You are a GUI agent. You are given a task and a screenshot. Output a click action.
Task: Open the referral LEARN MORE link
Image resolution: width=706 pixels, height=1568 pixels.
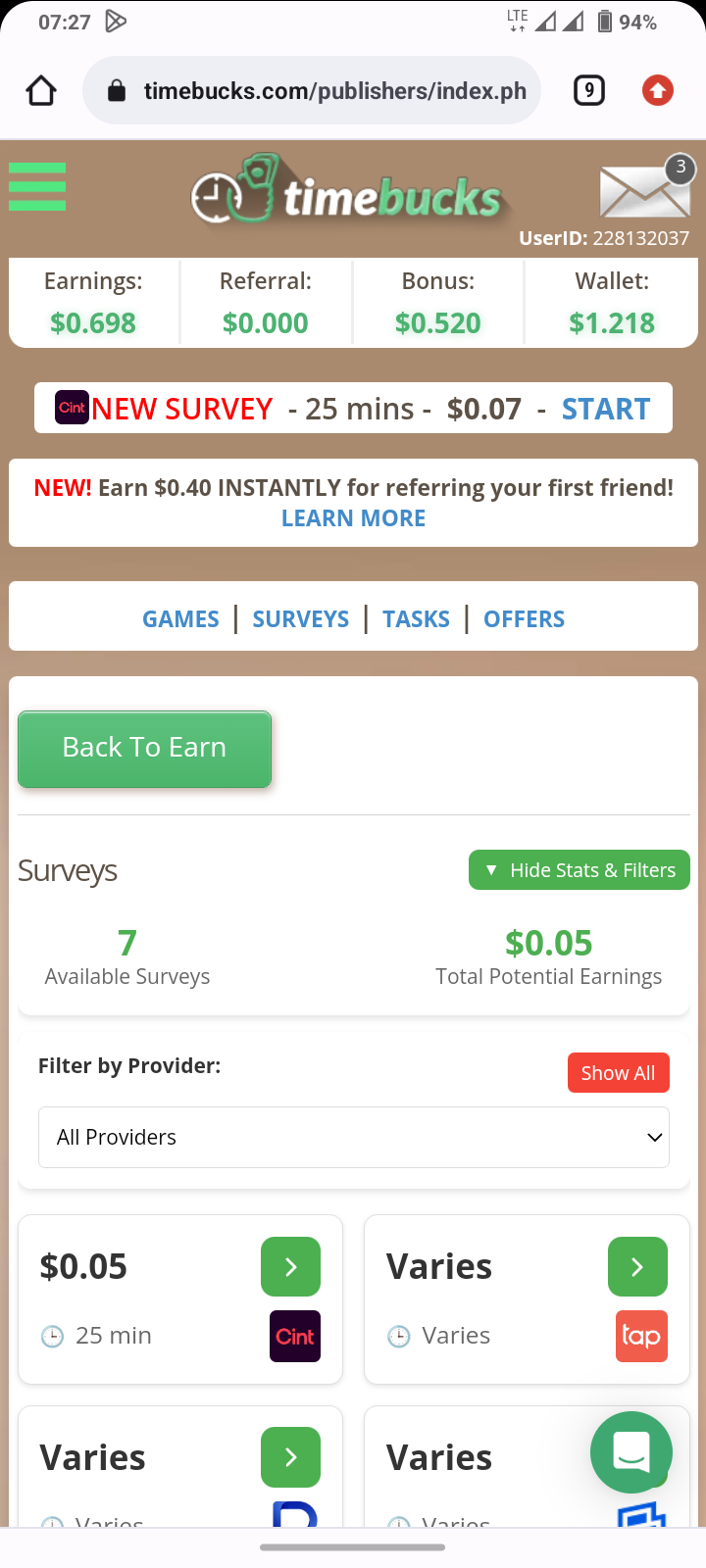click(x=353, y=518)
